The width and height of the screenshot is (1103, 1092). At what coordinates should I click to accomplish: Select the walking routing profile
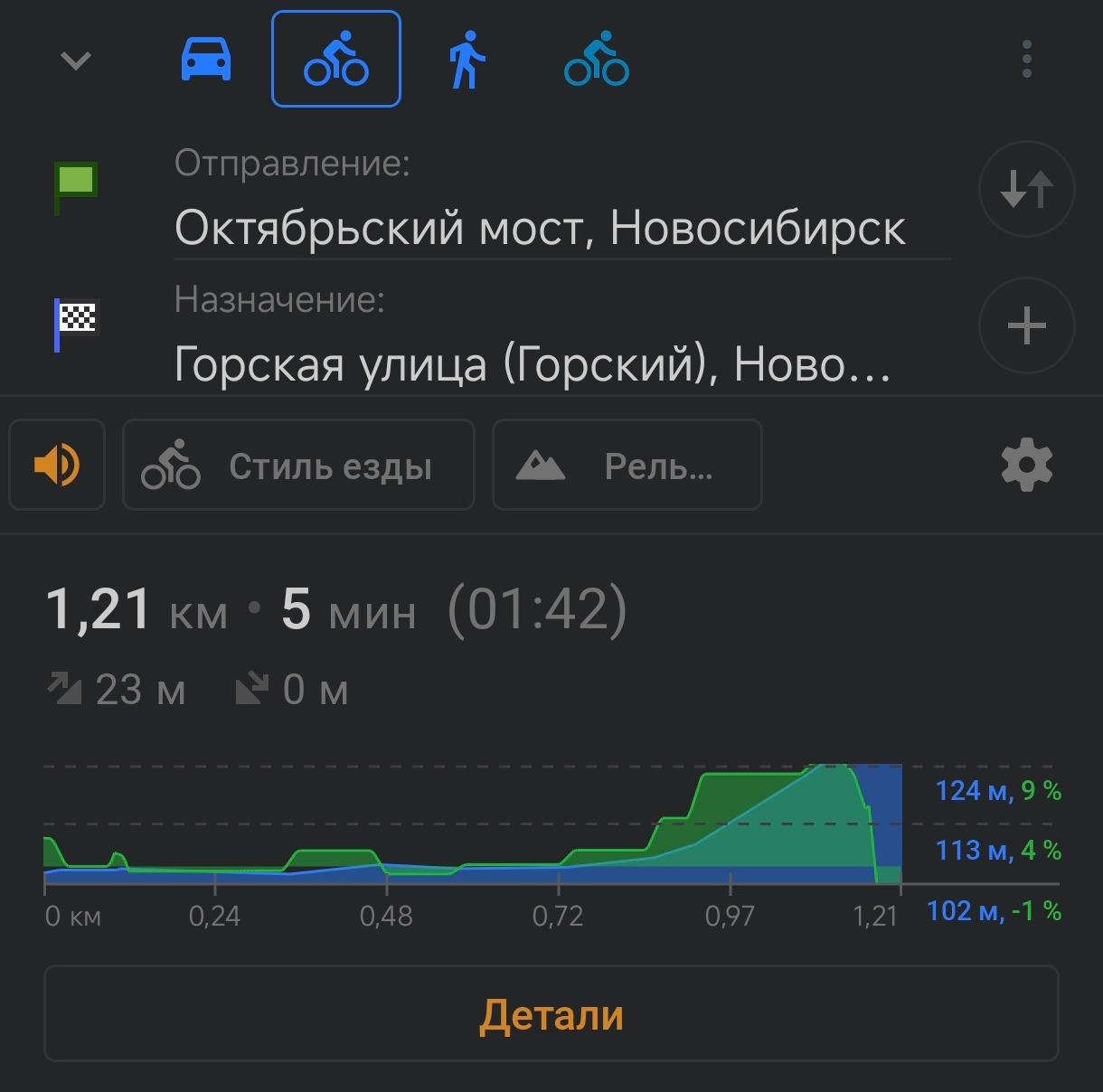(467, 60)
